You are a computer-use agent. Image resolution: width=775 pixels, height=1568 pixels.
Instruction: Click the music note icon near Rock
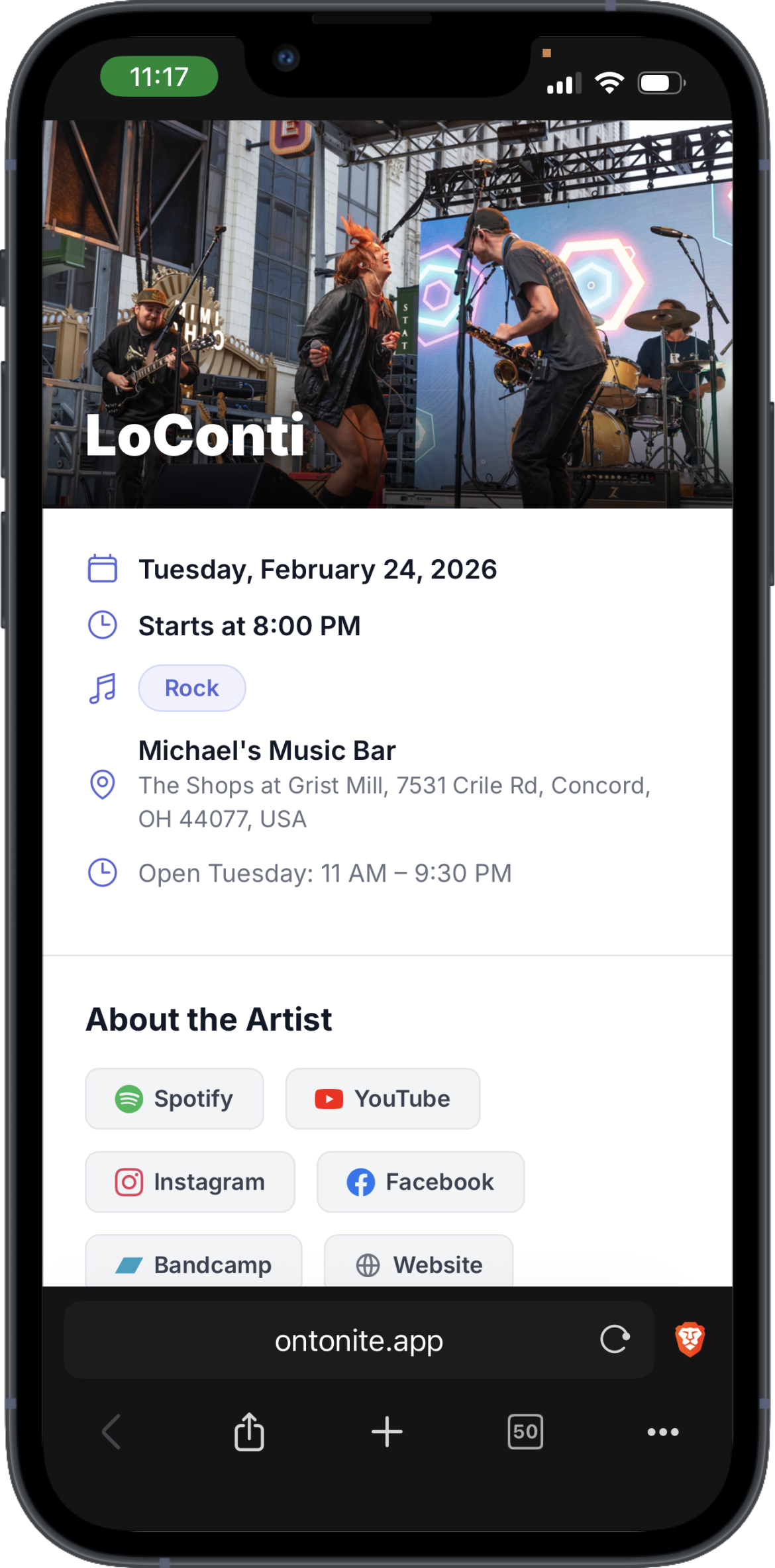[x=103, y=688]
